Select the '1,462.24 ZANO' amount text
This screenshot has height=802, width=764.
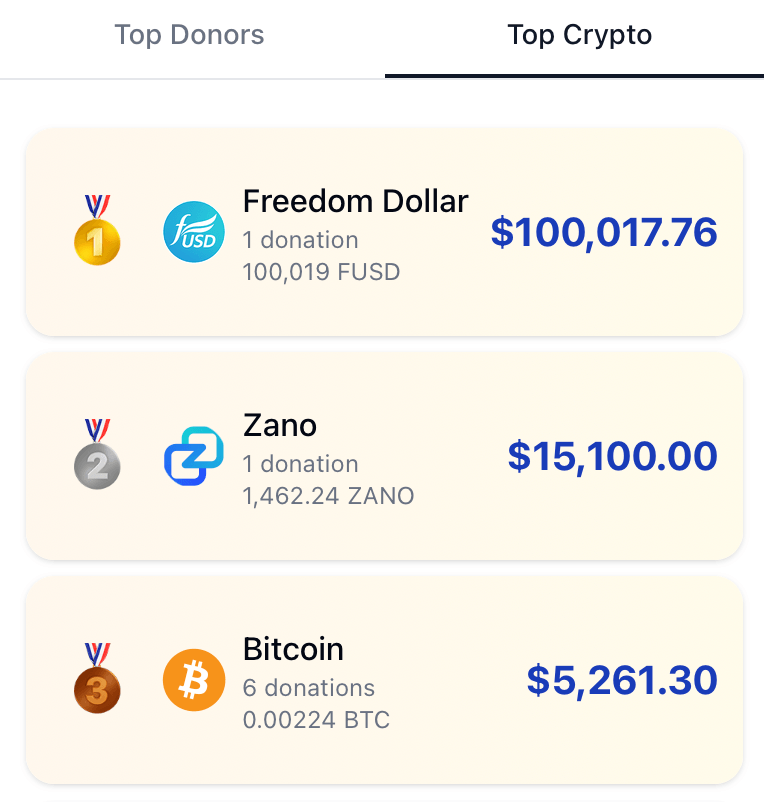tap(328, 496)
